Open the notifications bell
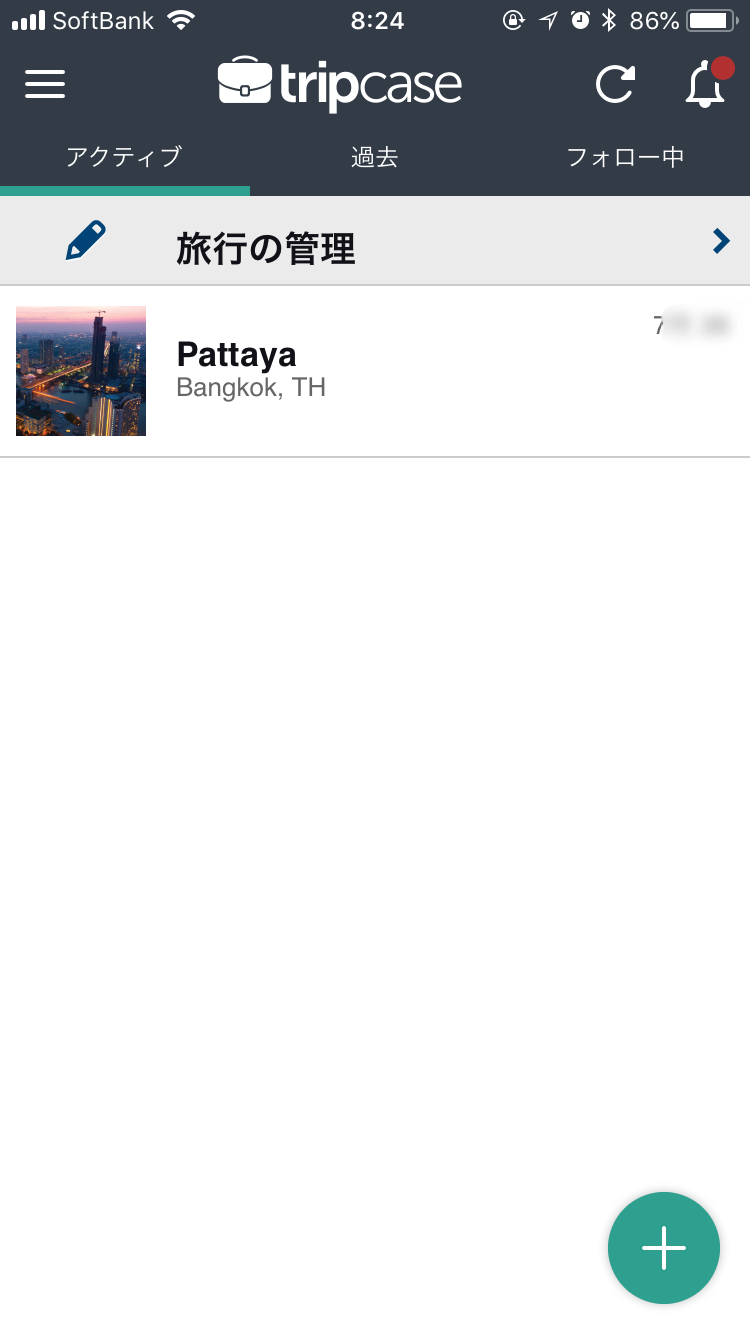The height and width of the screenshot is (1334, 750). 706,85
